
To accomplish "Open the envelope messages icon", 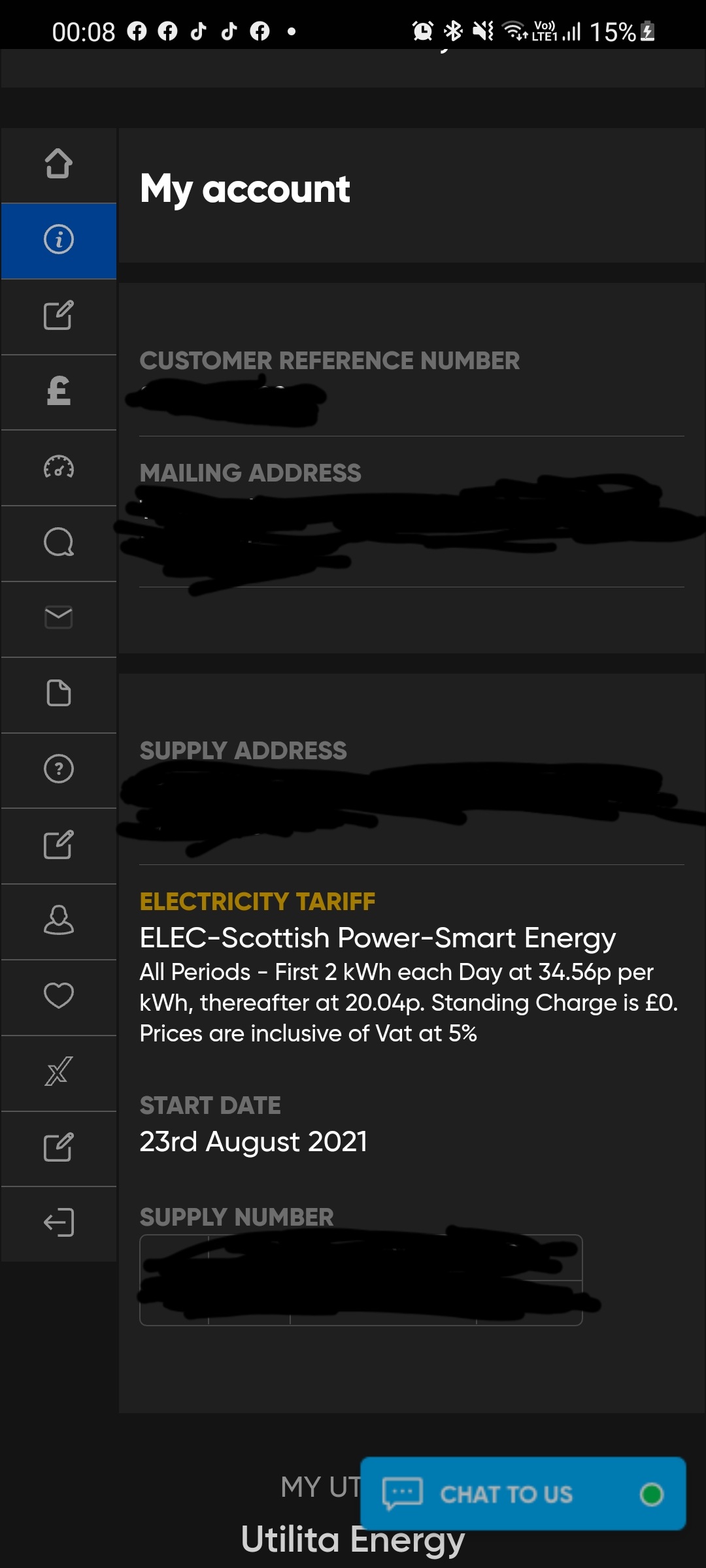I will 58,618.
